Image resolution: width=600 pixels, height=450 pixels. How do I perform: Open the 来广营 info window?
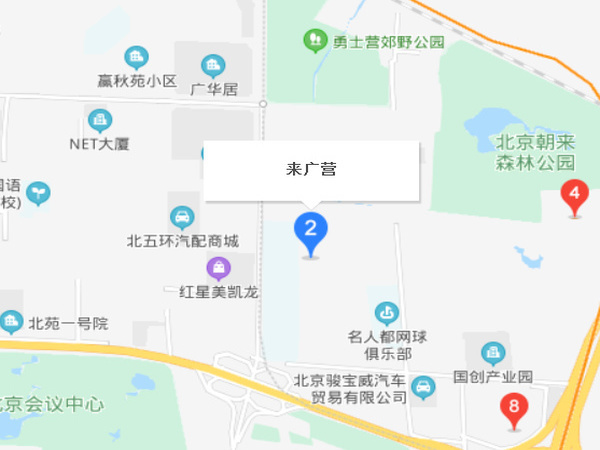[310, 171]
